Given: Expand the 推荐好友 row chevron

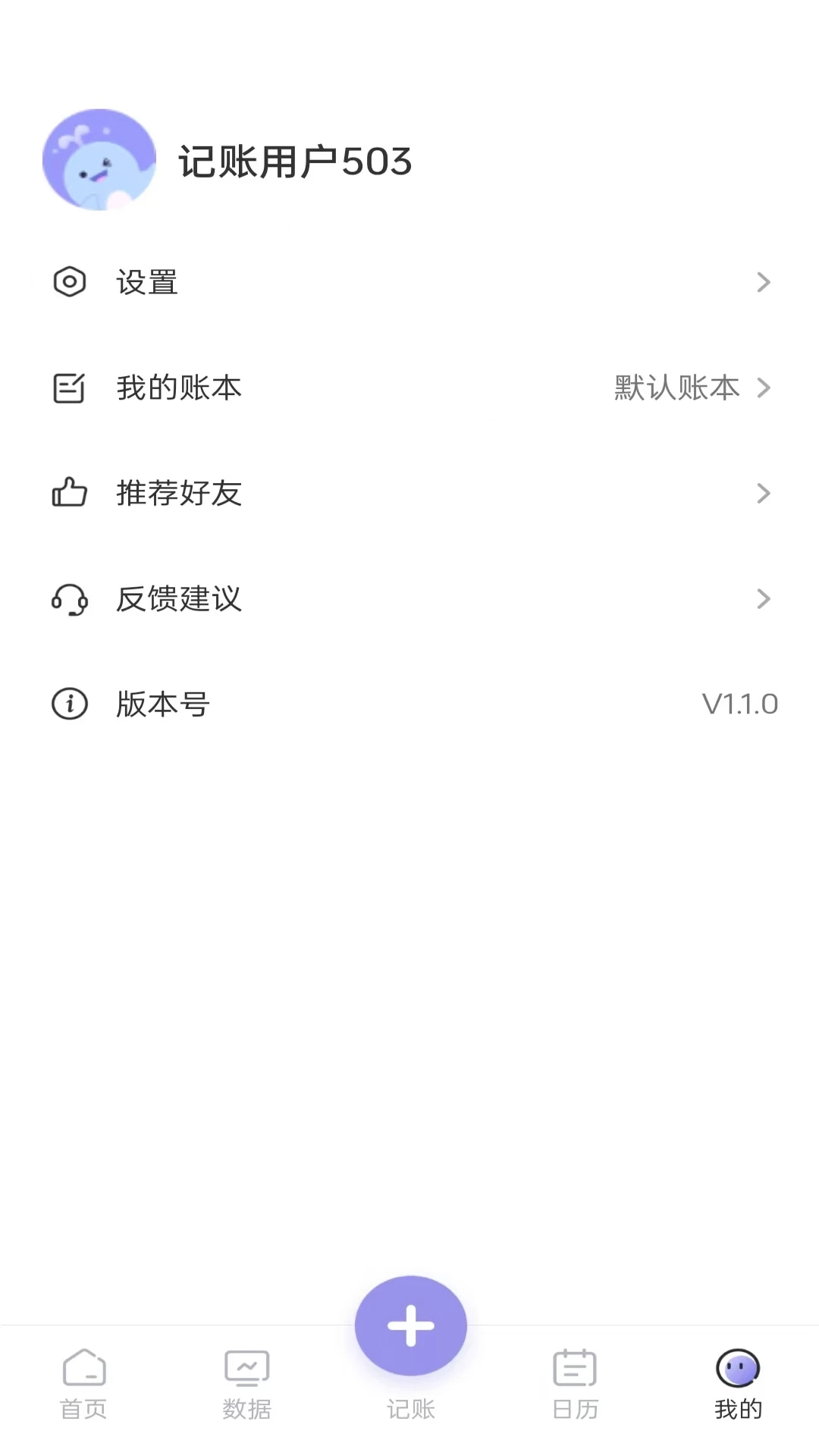Looking at the screenshot, I should (x=764, y=494).
